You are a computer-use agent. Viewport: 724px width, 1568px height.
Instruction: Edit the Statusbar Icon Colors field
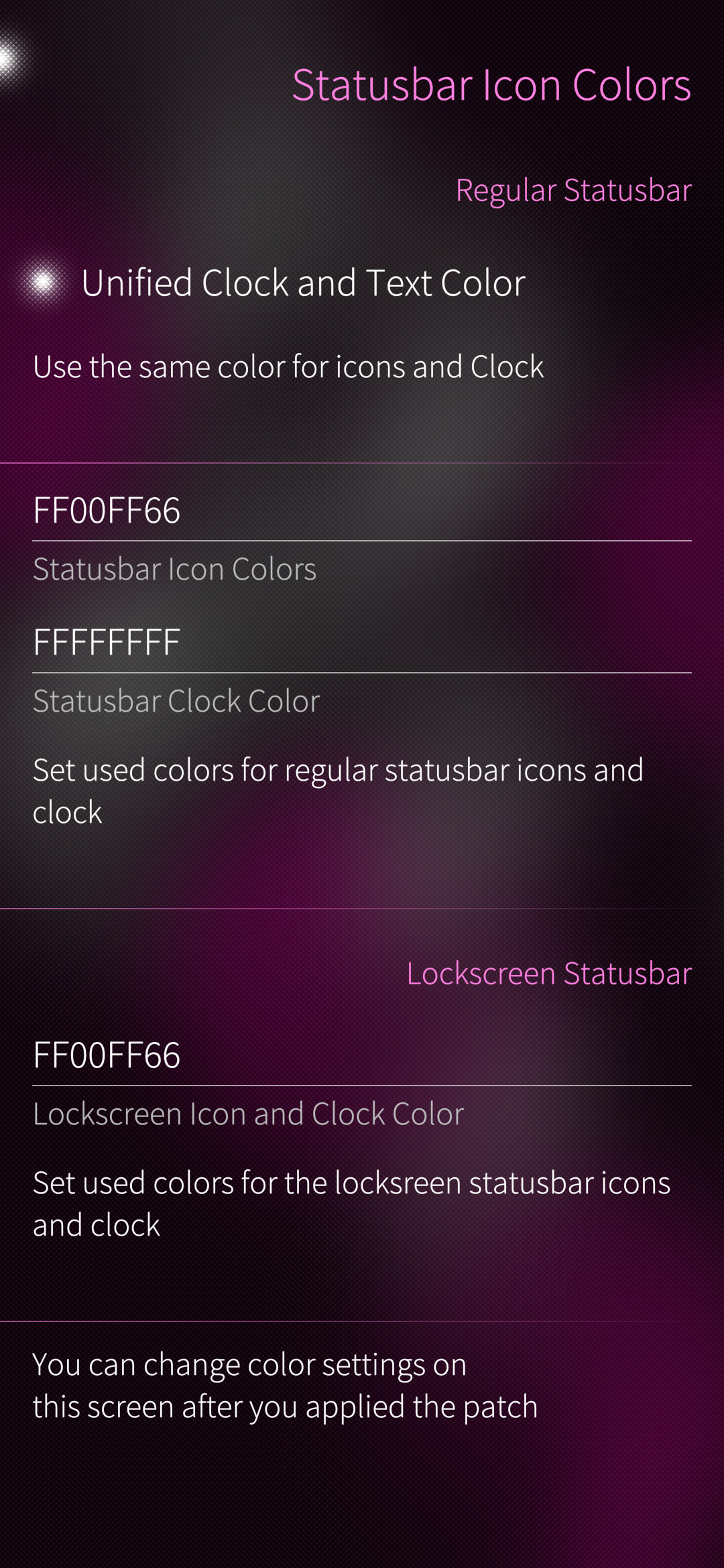(x=362, y=511)
